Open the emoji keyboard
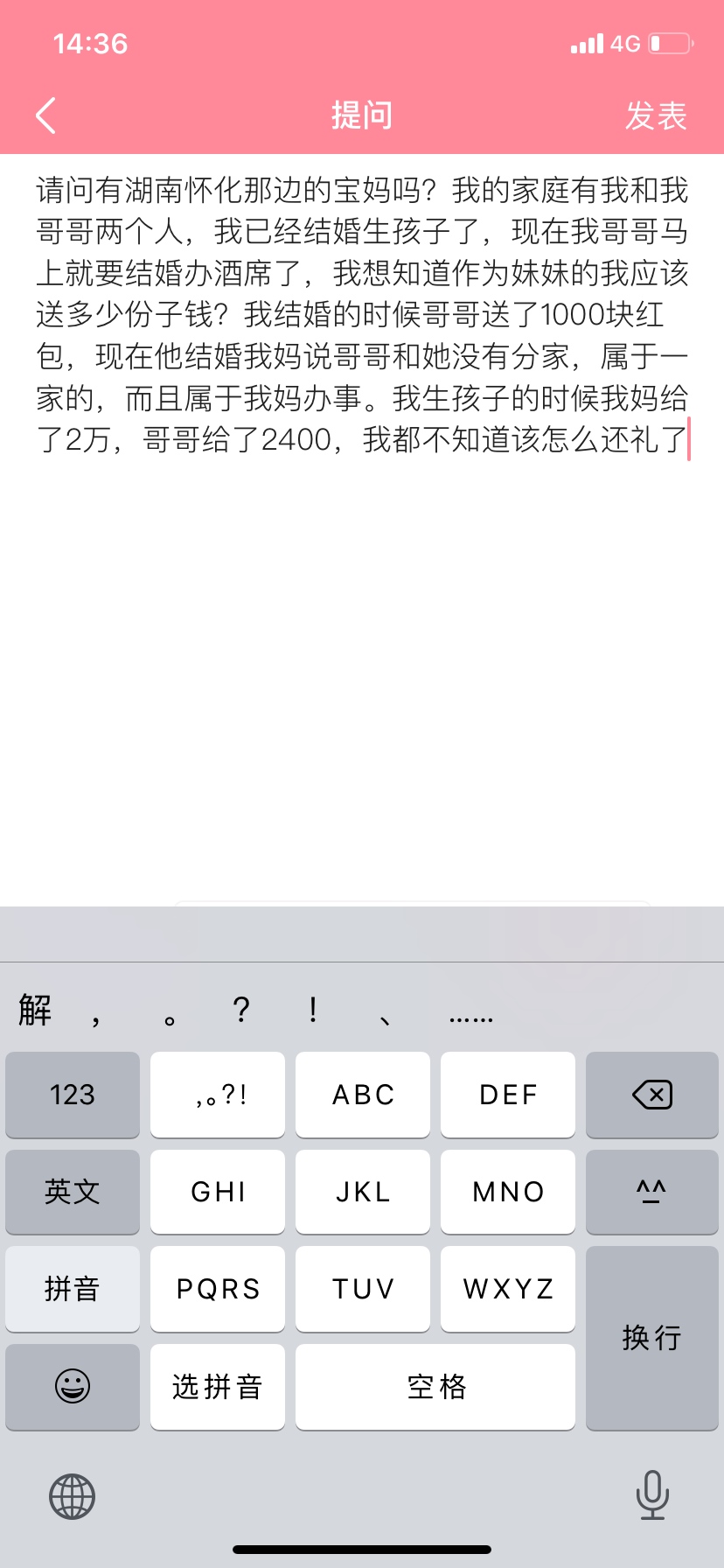Image resolution: width=724 pixels, height=1568 pixels. 73,1387
